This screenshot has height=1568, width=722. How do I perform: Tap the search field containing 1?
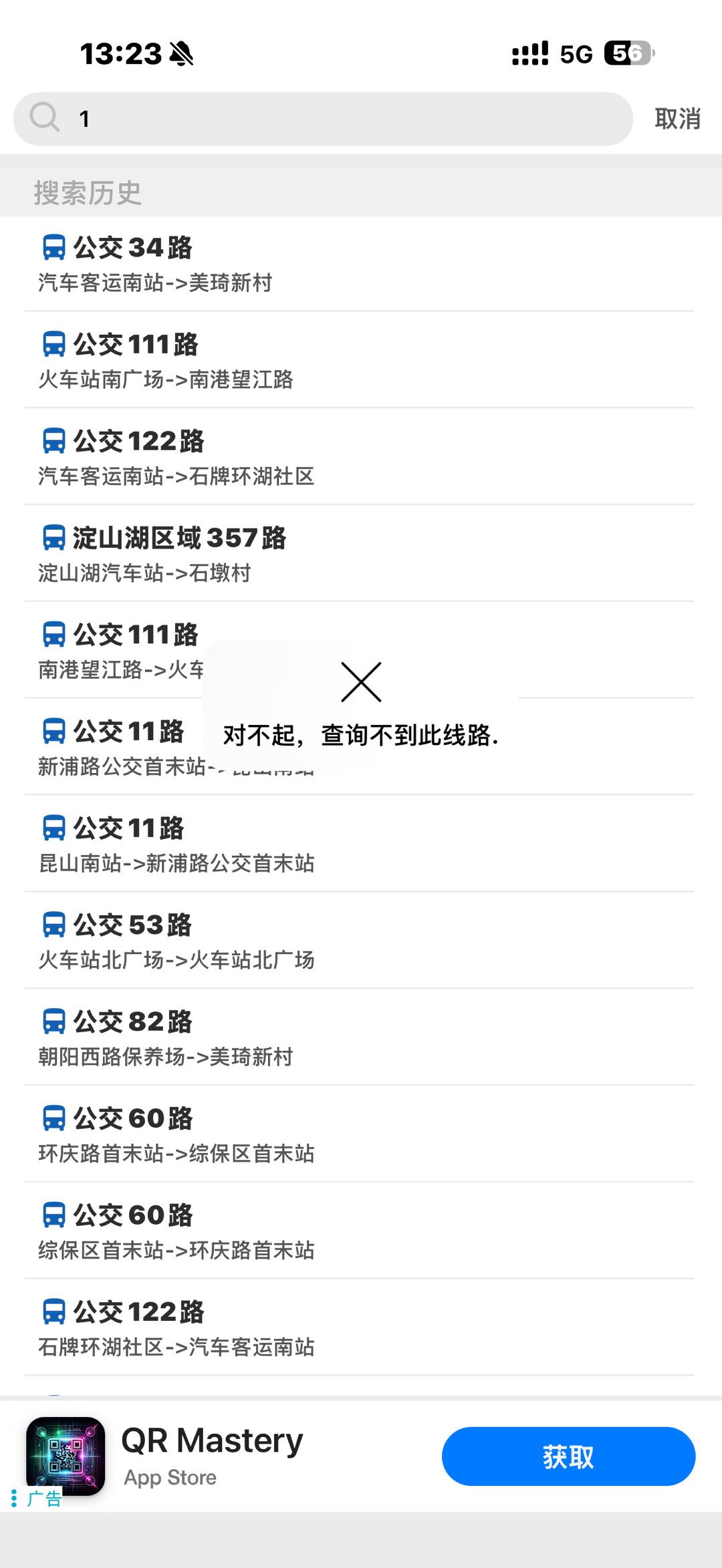[x=334, y=119]
